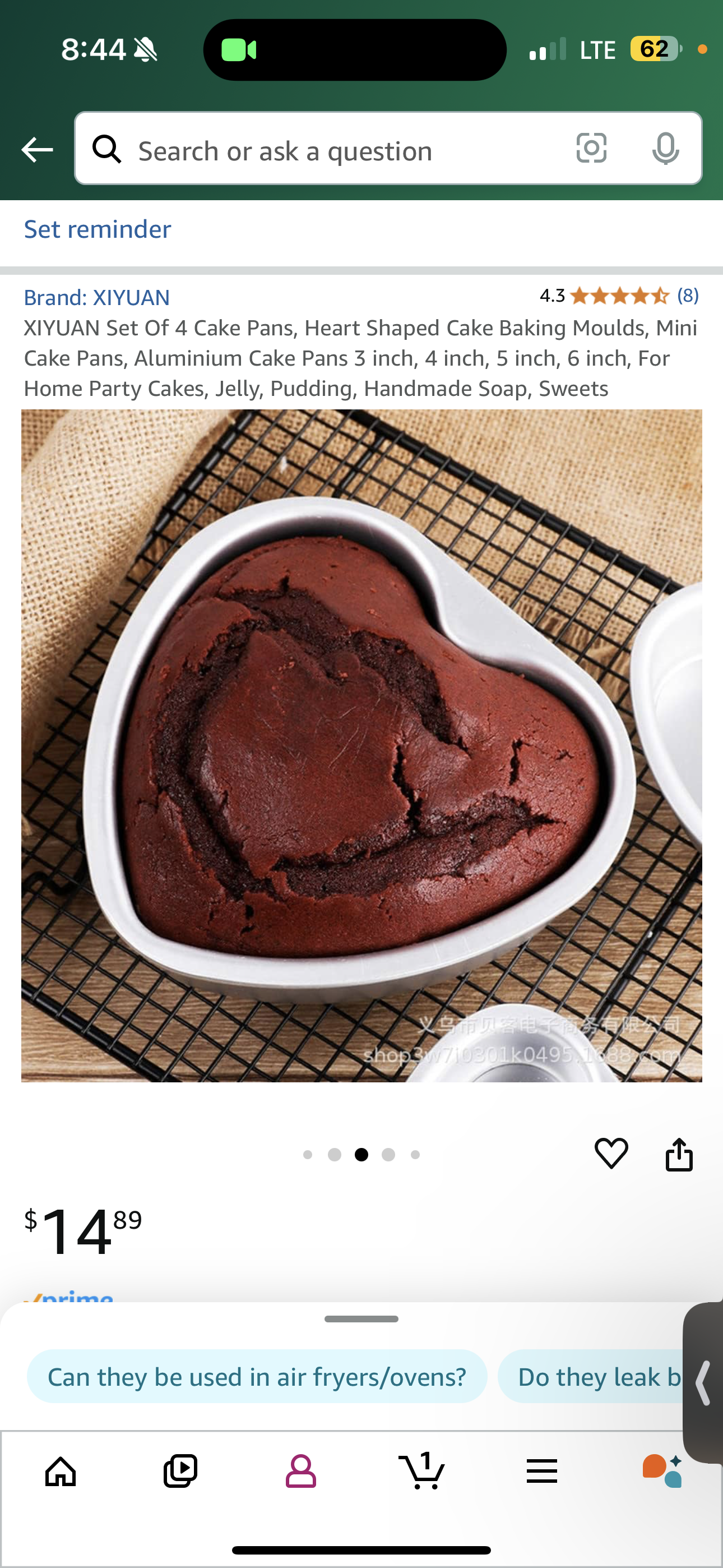
Task: Start voice search with the microphone
Action: coord(665,149)
